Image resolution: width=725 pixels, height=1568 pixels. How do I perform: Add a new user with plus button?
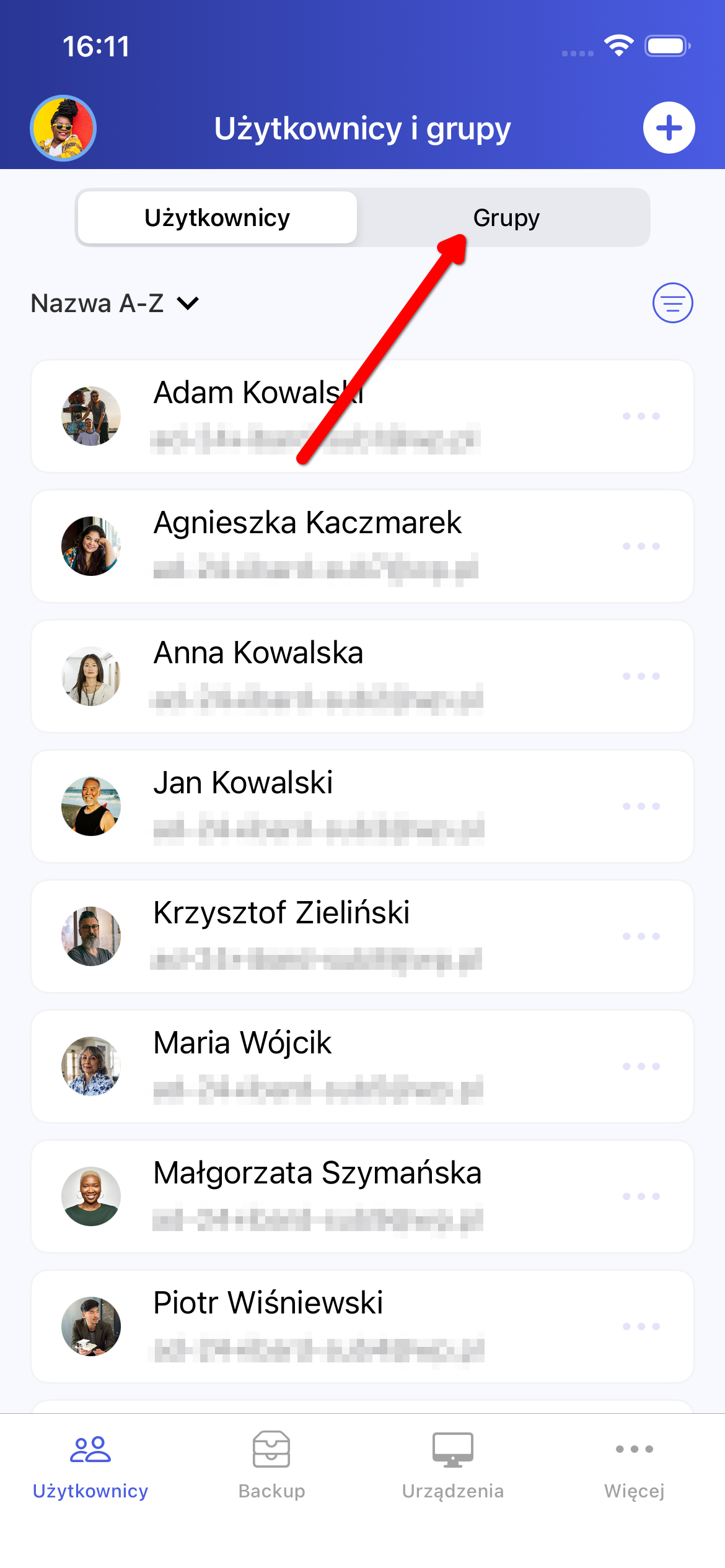[669, 128]
